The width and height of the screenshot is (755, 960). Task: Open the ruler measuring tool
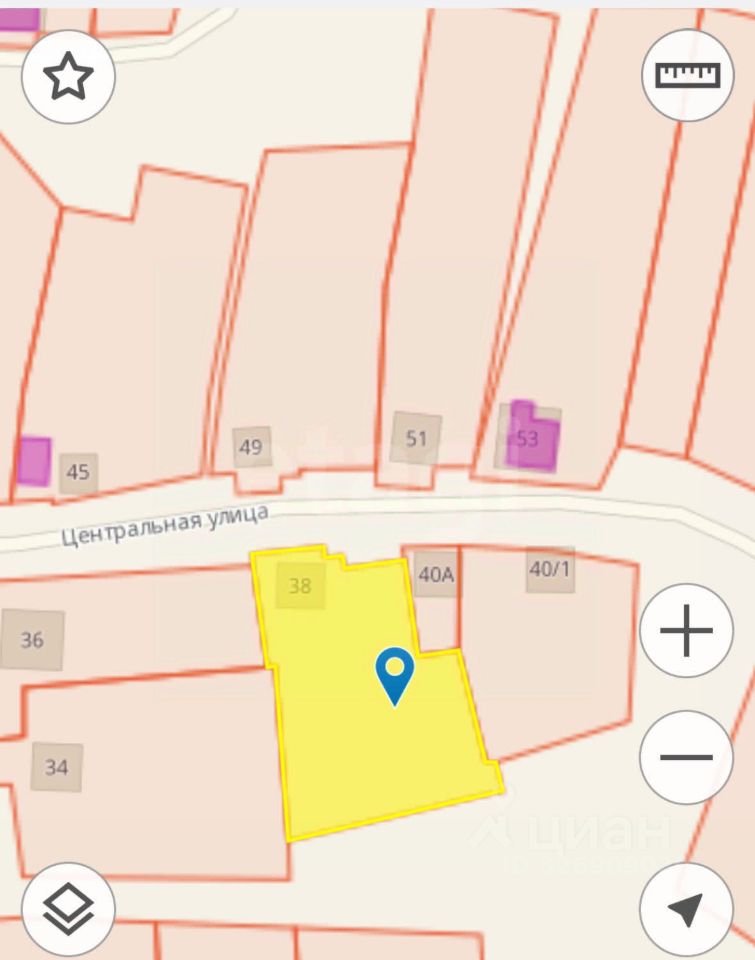coord(687,75)
